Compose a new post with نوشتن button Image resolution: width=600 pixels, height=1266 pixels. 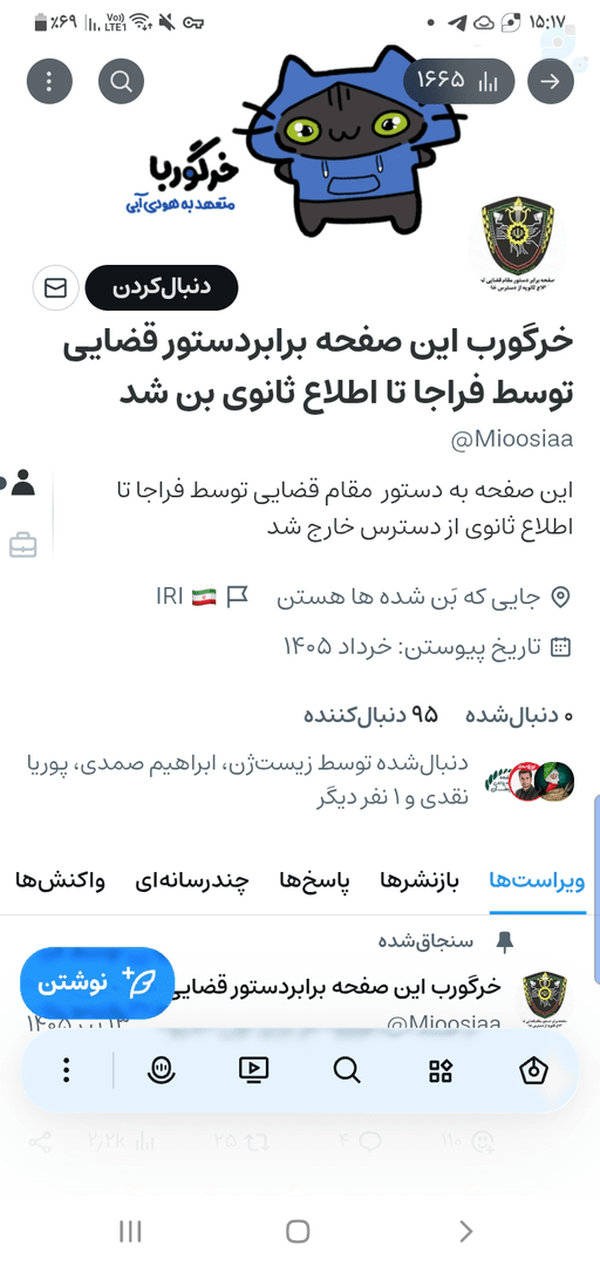(x=97, y=983)
